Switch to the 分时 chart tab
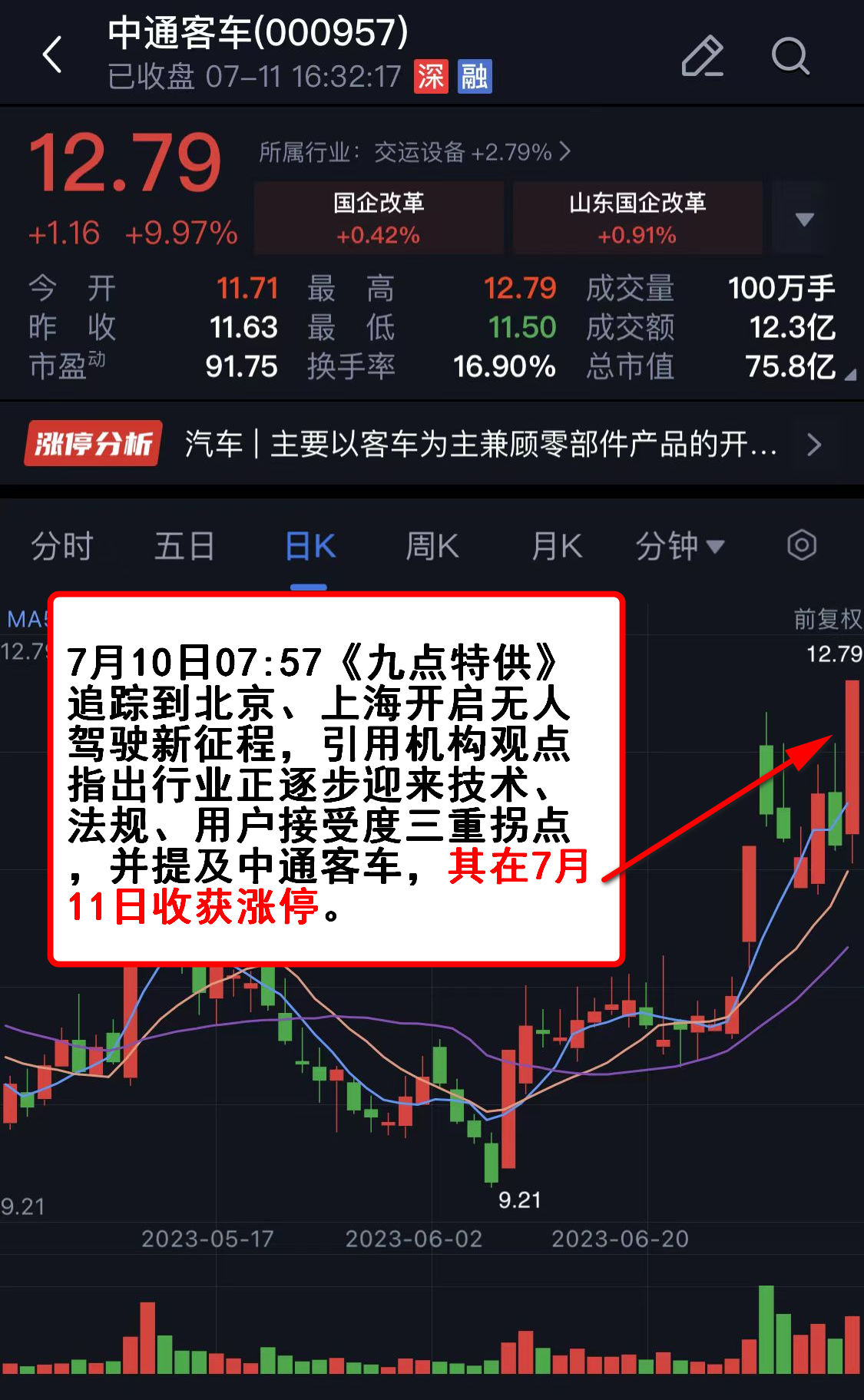 click(x=62, y=547)
